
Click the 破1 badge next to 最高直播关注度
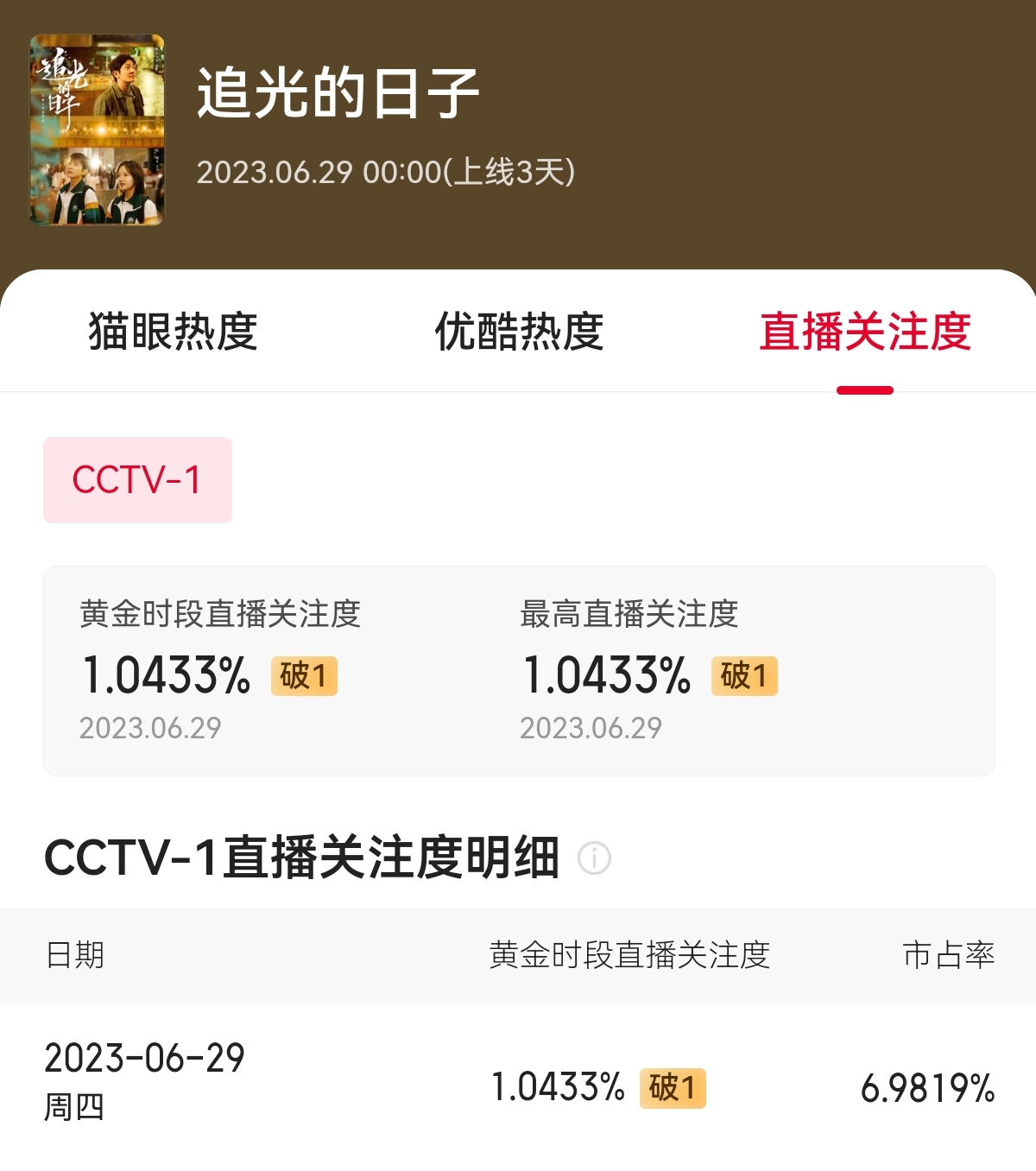(x=744, y=679)
